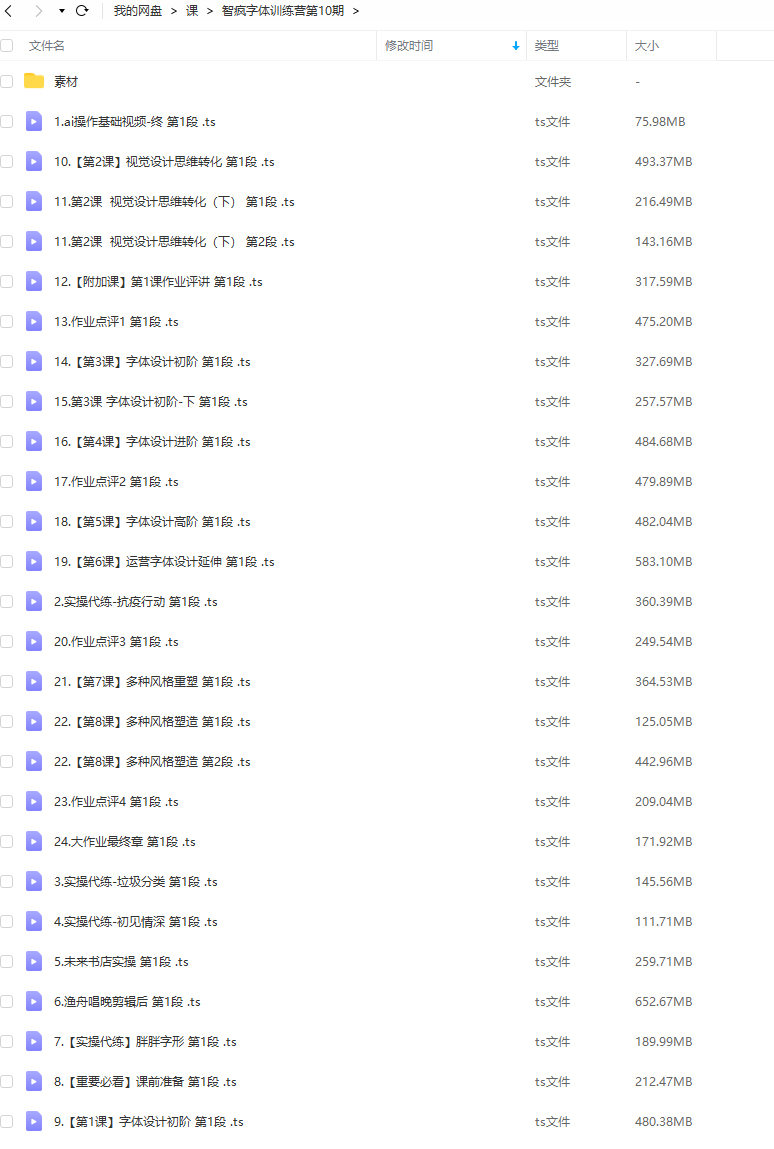Go back to previous folder
Screen dimensions: 774x1149
pos(8,11)
